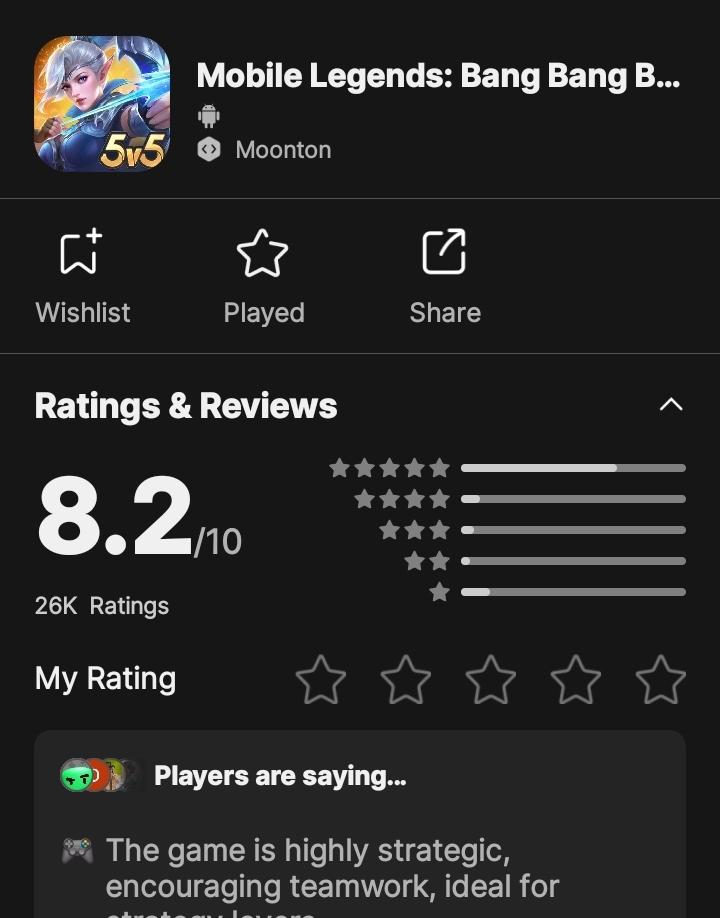Rate the game one star
Image resolution: width=720 pixels, height=918 pixels.
pos(321,680)
